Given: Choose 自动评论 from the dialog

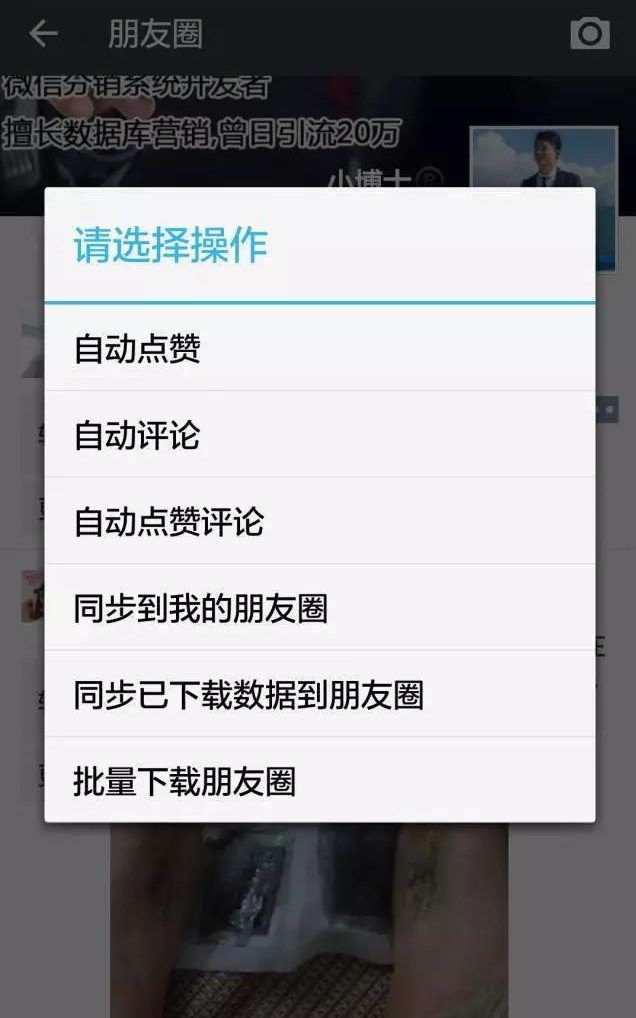Looking at the screenshot, I should pos(318,435).
